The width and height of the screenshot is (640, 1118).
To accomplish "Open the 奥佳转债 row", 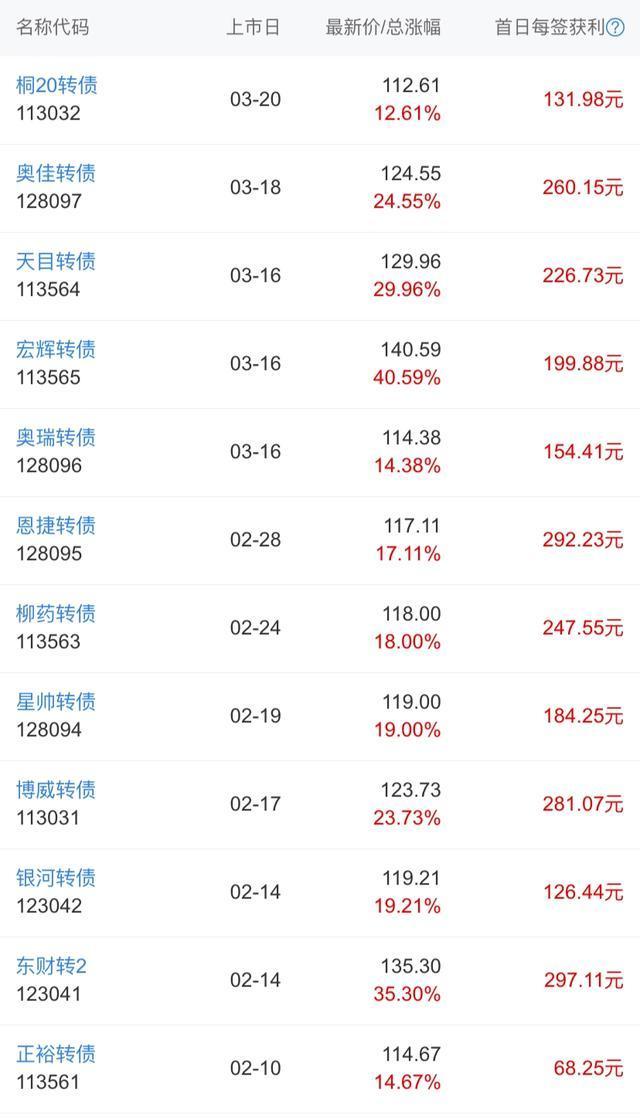I will pyautogui.click(x=320, y=188).
